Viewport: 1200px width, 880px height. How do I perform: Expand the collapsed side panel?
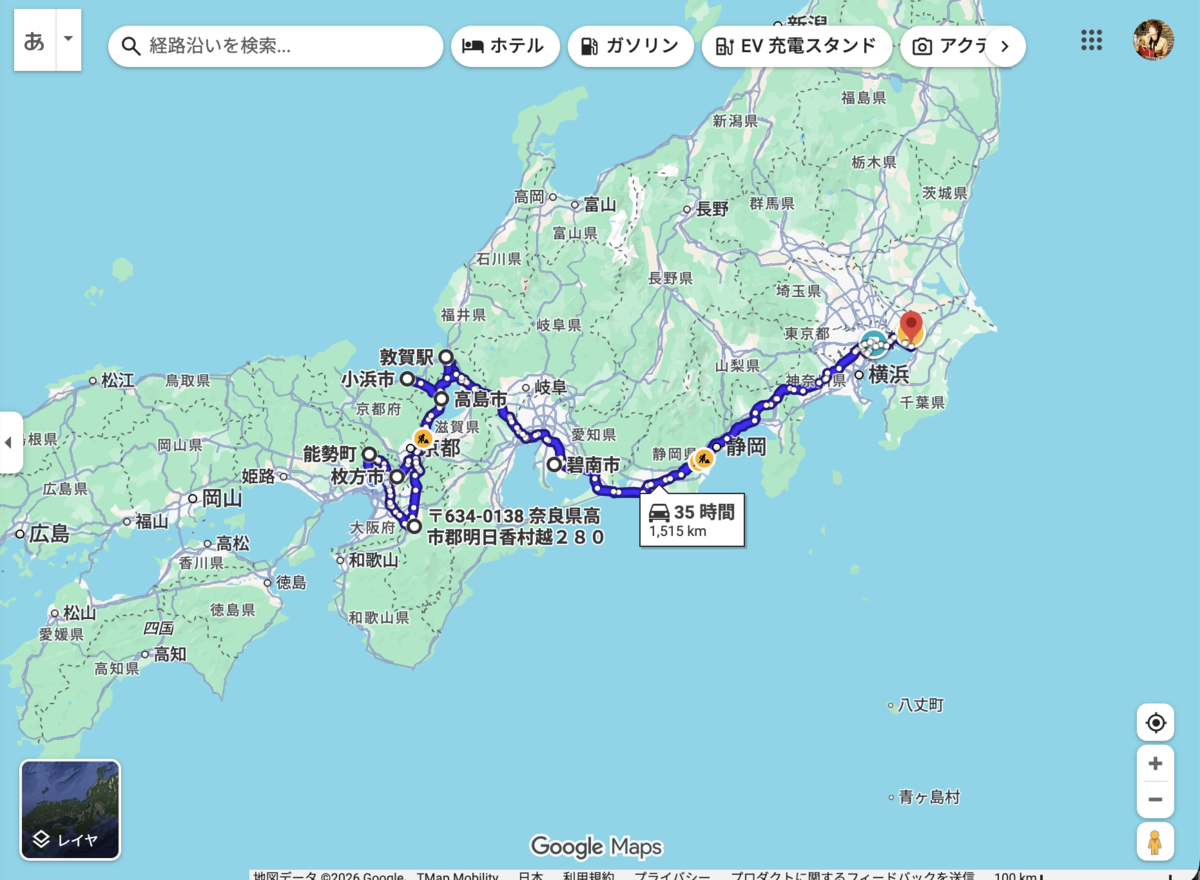[10, 442]
